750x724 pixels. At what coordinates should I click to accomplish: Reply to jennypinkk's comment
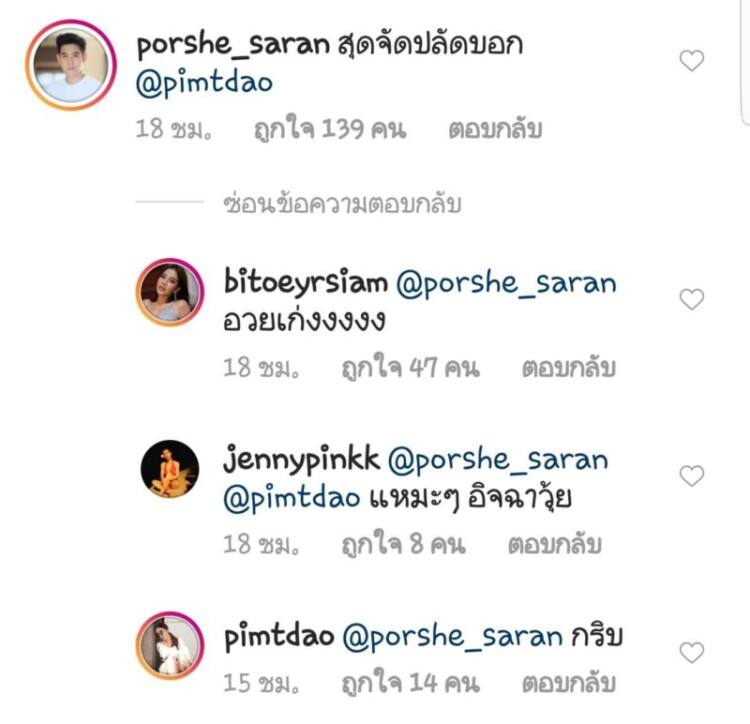click(554, 545)
